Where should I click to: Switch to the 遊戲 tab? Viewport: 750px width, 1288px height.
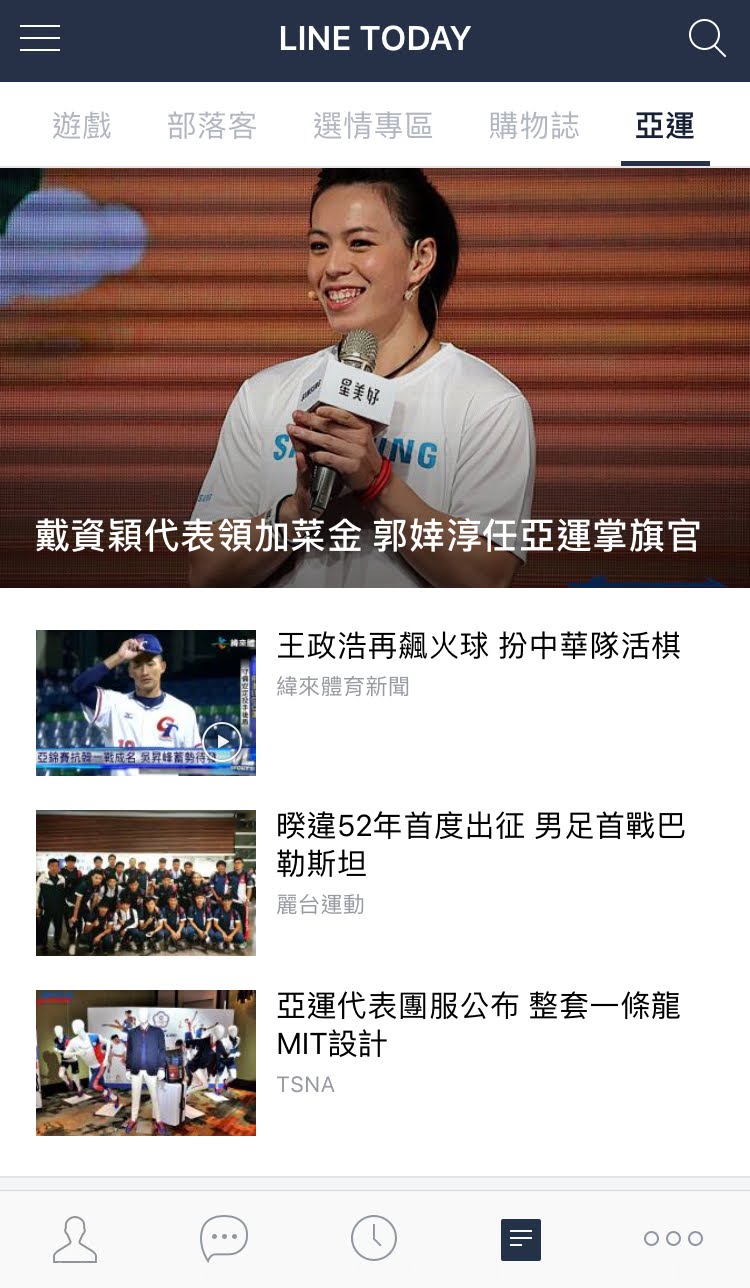[82, 126]
